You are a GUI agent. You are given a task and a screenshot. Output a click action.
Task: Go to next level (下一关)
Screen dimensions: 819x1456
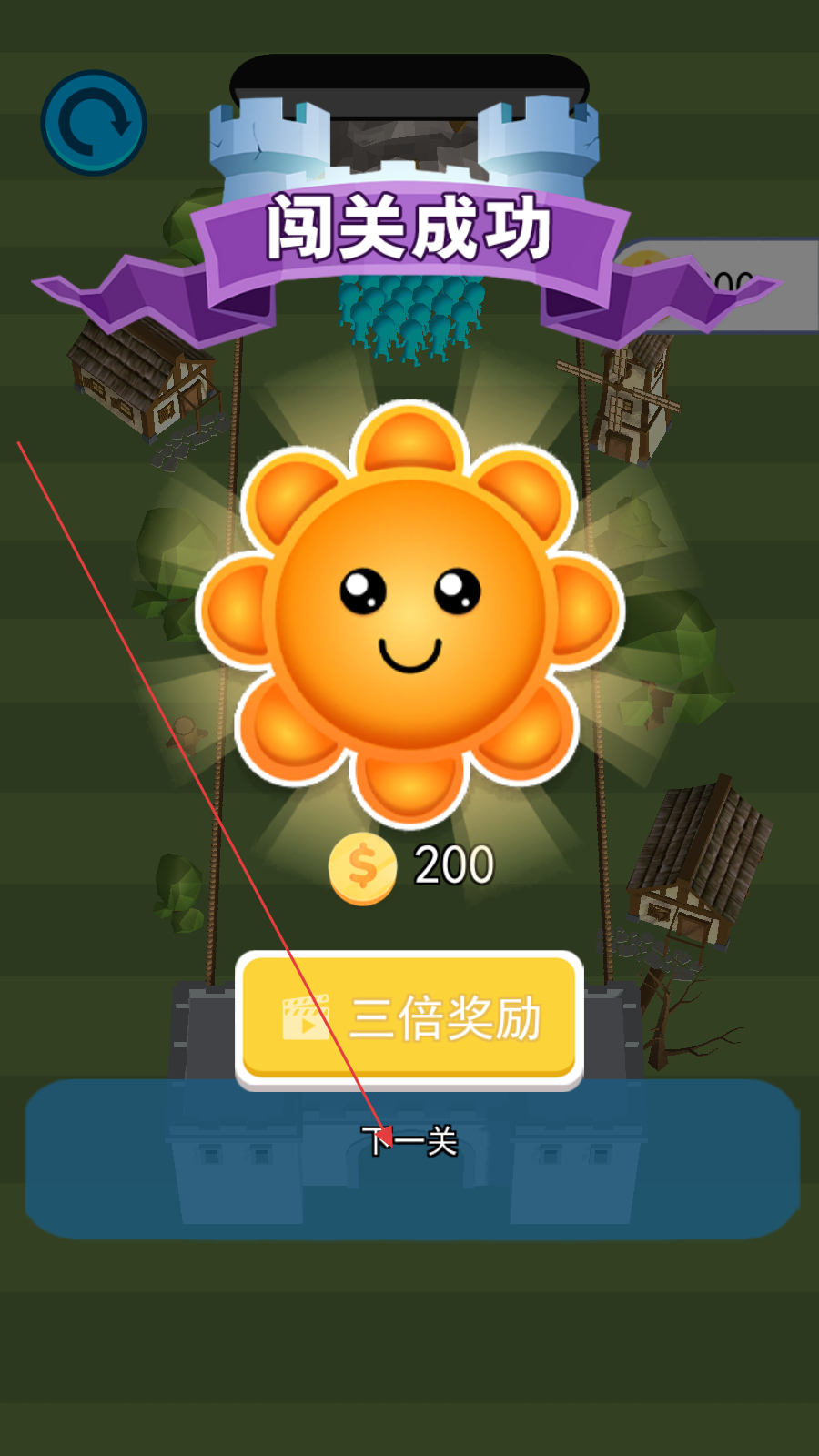(411, 1141)
